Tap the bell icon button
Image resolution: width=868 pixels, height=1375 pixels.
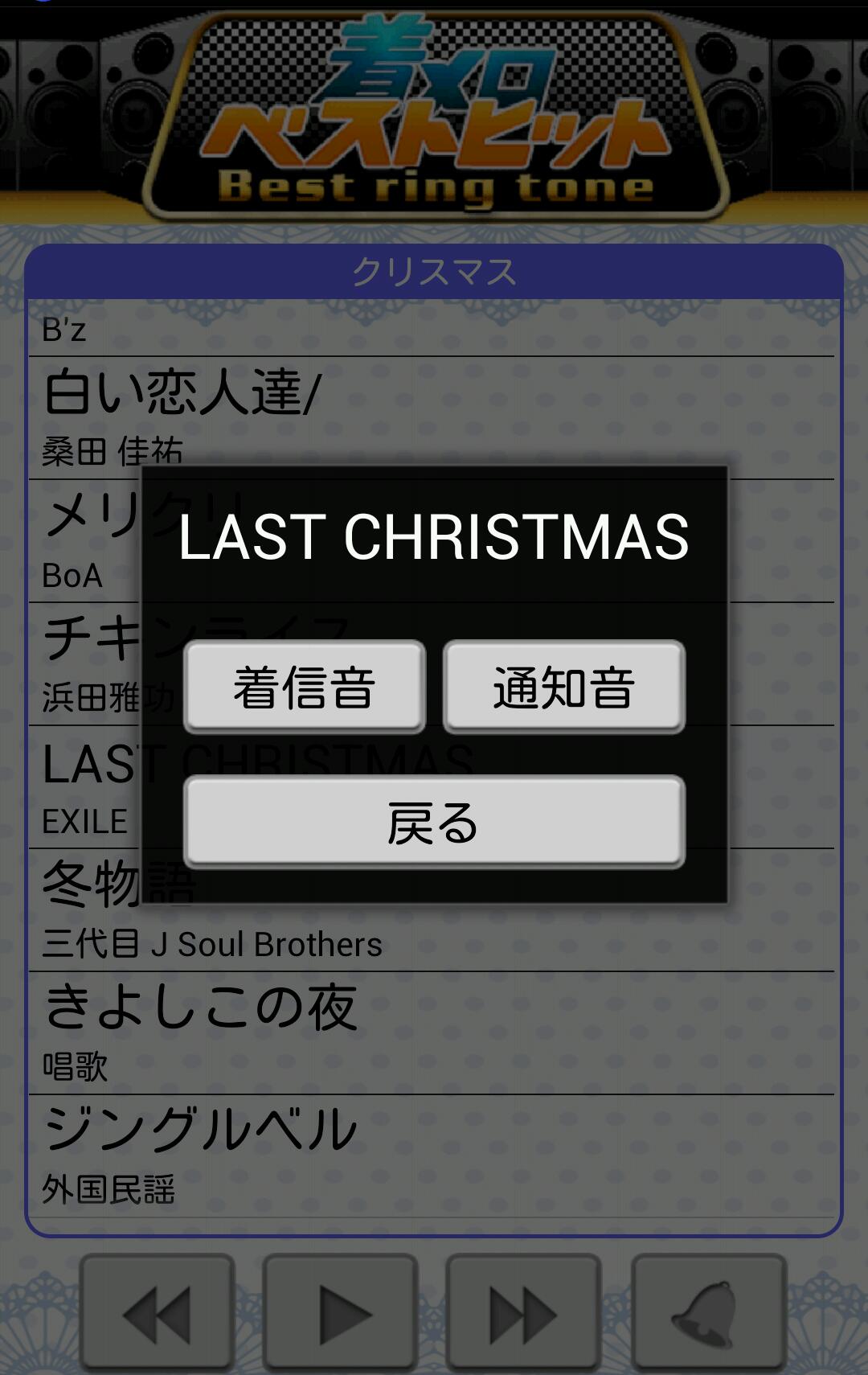[x=708, y=1314]
